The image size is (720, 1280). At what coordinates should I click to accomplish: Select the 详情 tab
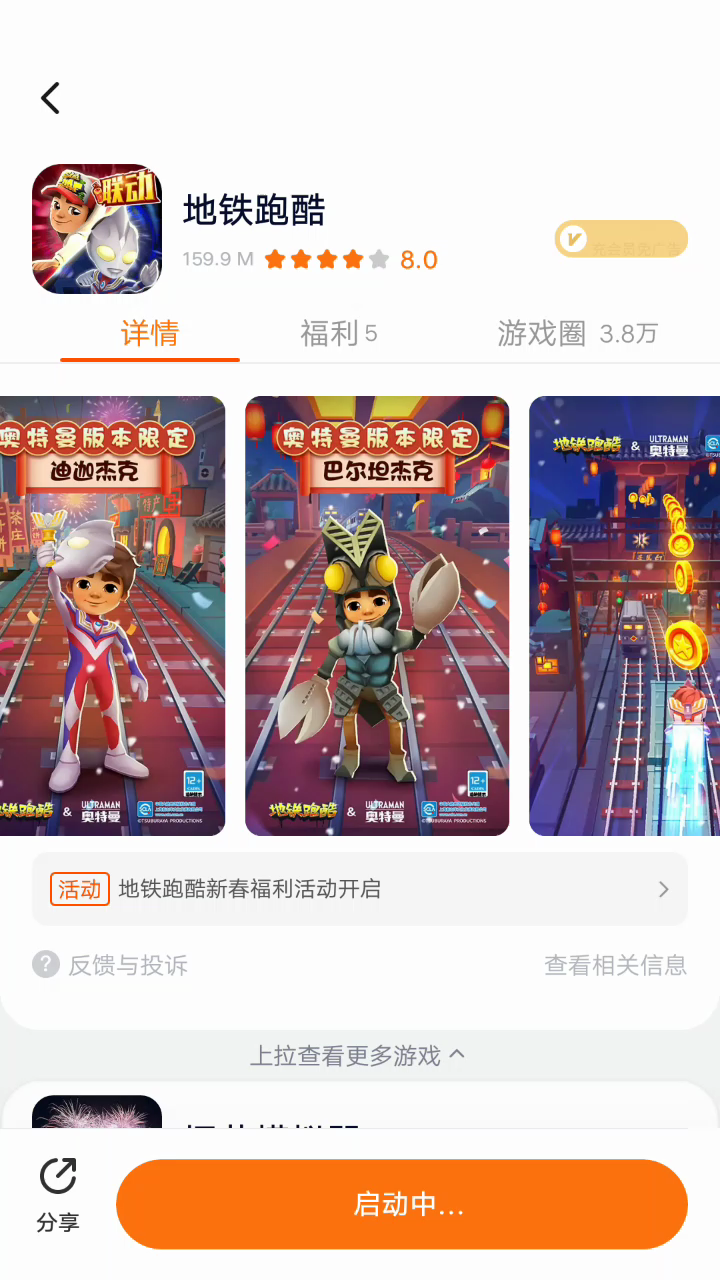coord(150,333)
